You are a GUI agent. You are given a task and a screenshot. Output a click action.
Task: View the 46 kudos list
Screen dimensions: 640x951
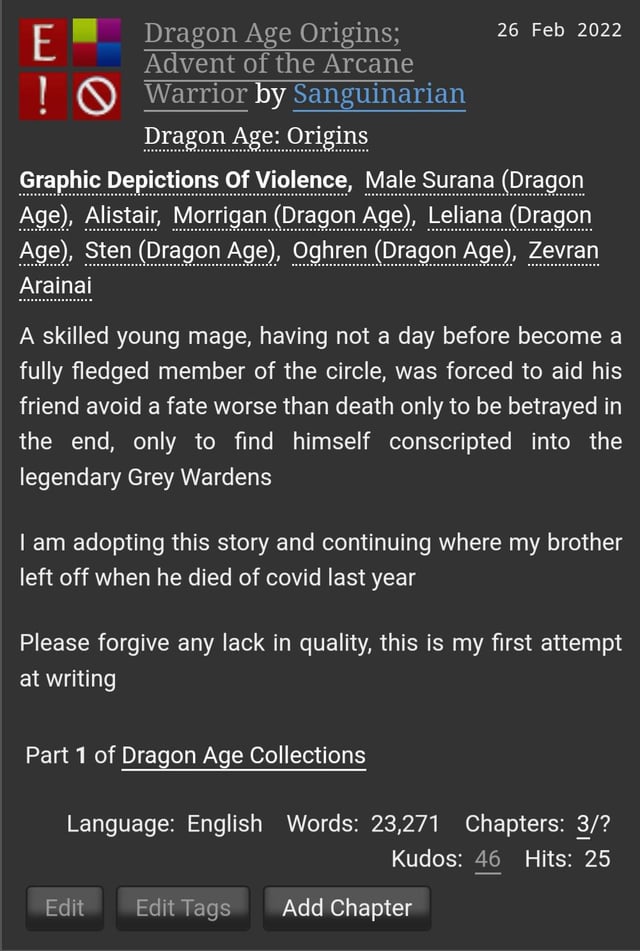click(x=488, y=859)
